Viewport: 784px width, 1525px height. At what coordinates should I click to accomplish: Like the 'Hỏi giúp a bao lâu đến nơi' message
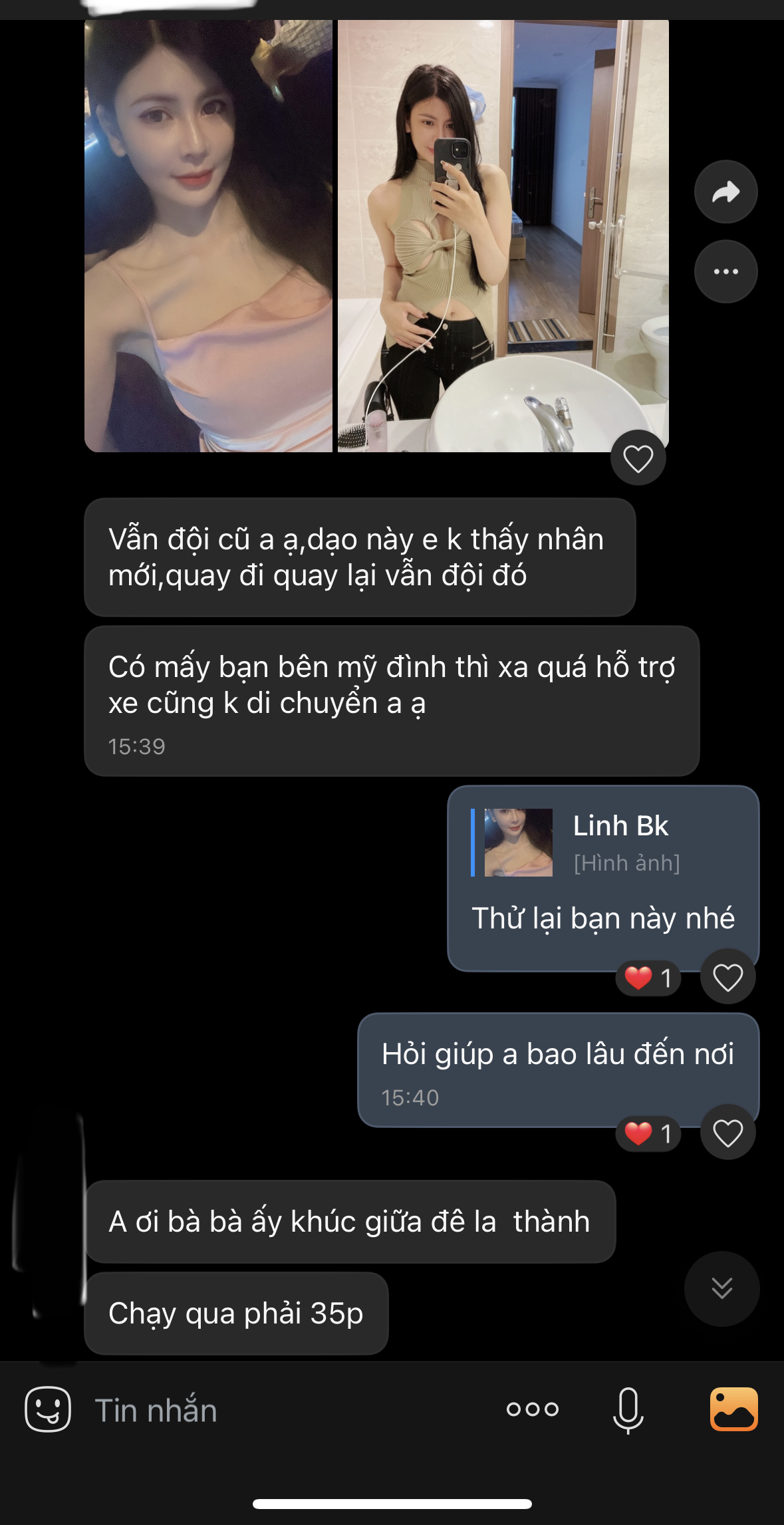[727, 1133]
